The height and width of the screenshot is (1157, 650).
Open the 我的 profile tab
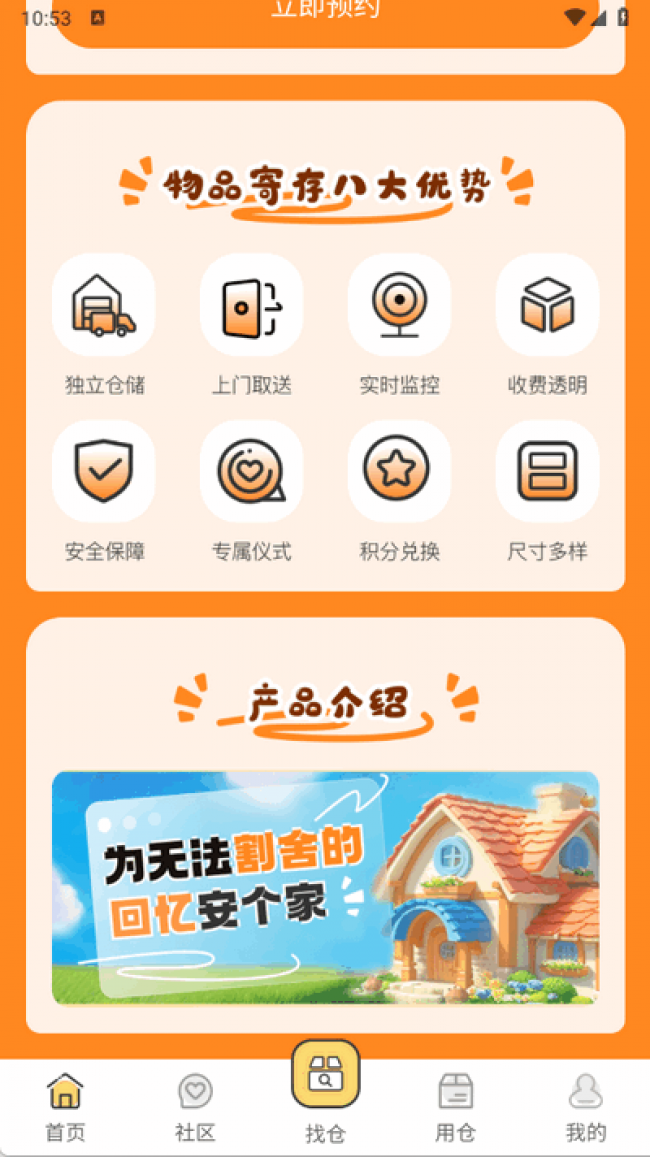pyautogui.click(x=585, y=1107)
